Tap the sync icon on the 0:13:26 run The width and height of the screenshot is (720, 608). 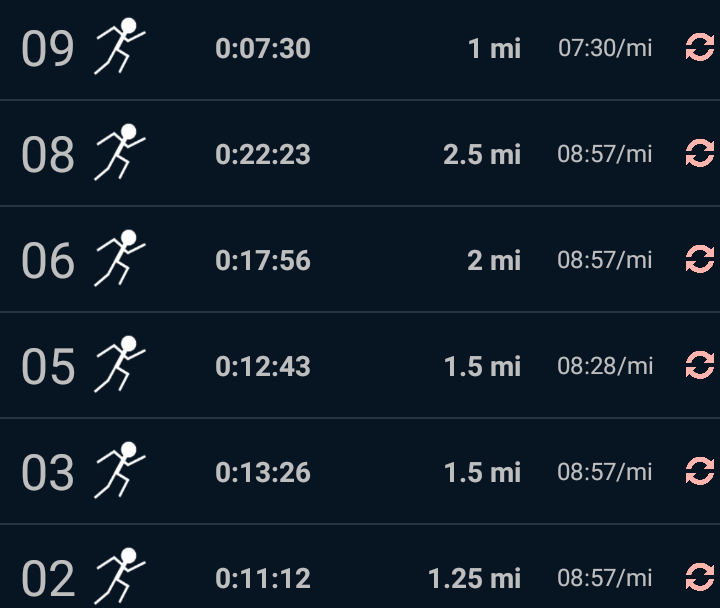coord(699,472)
